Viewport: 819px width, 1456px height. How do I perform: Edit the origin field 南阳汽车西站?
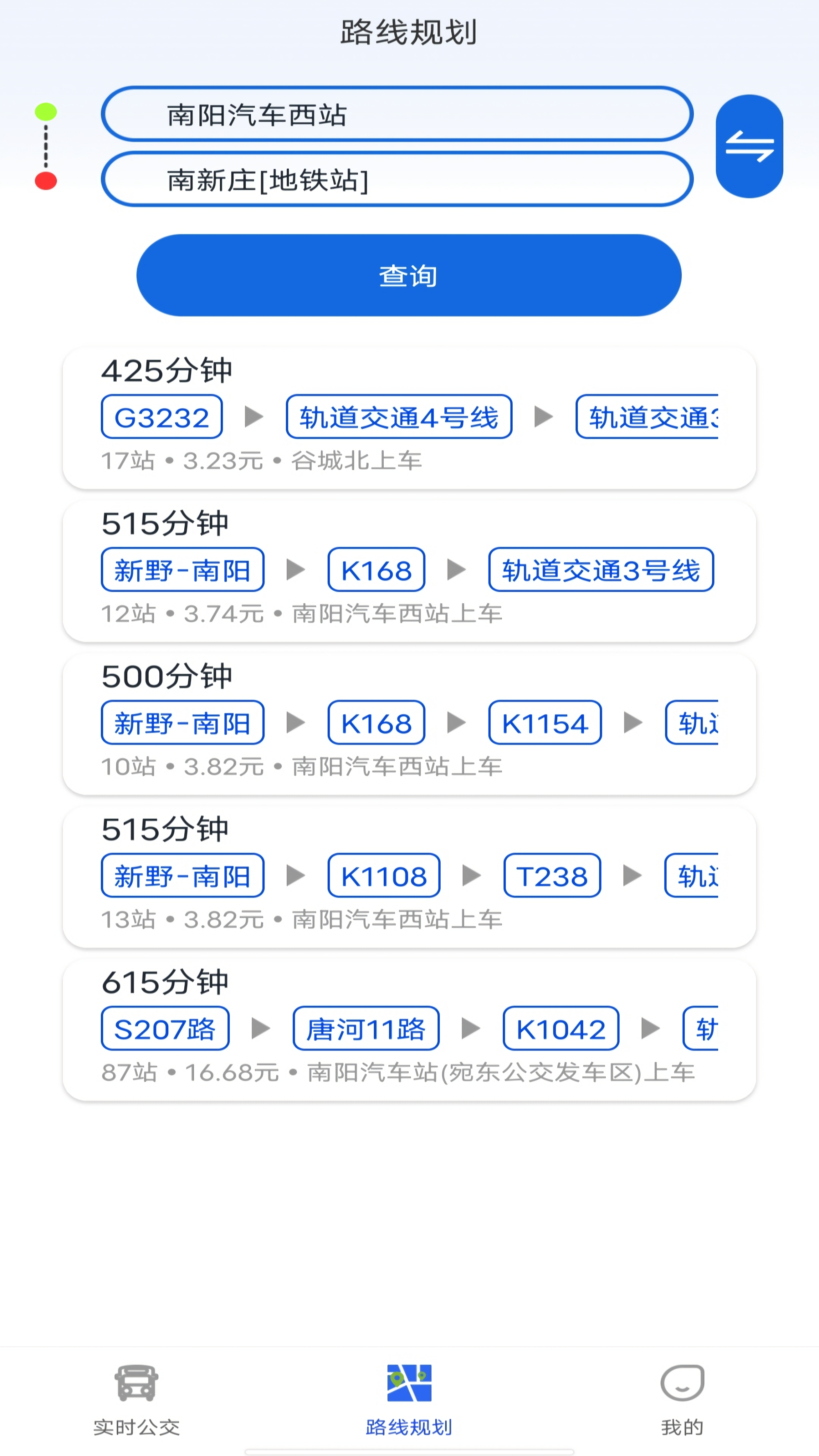pyautogui.click(x=397, y=114)
